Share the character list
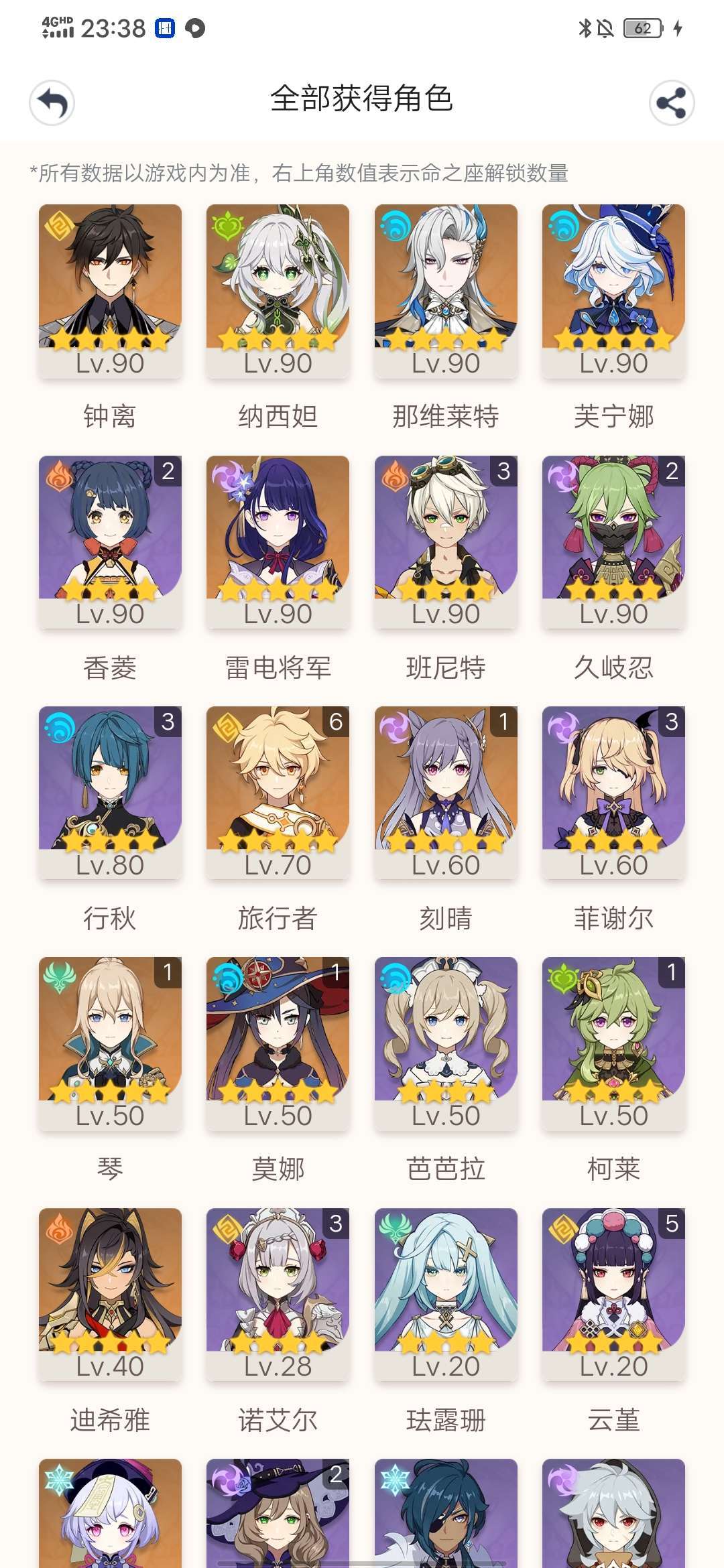Viewport: 724px width, 1568px height. coord(671,103)
